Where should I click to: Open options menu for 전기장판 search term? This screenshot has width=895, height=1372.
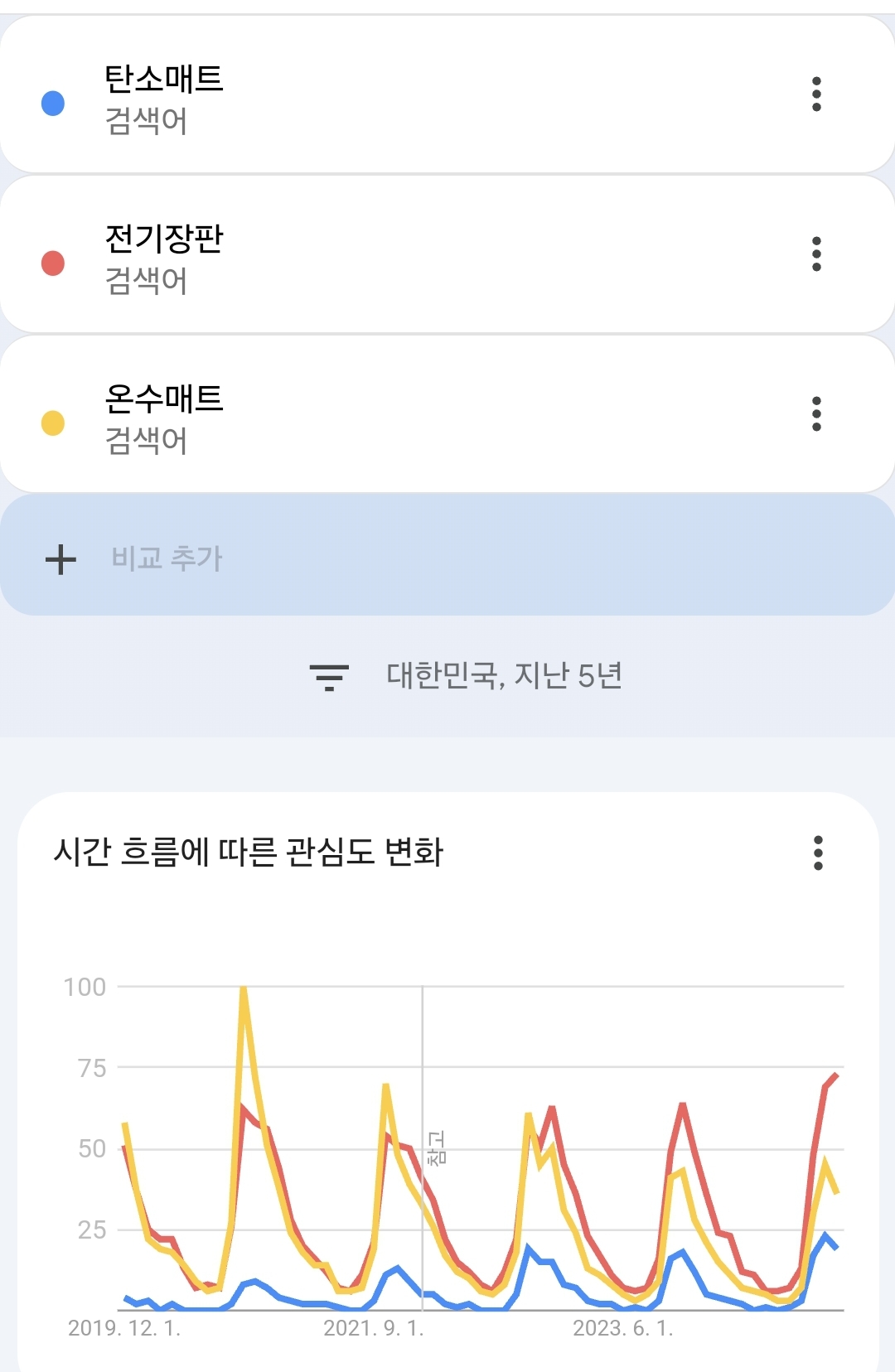click(816, 254)
